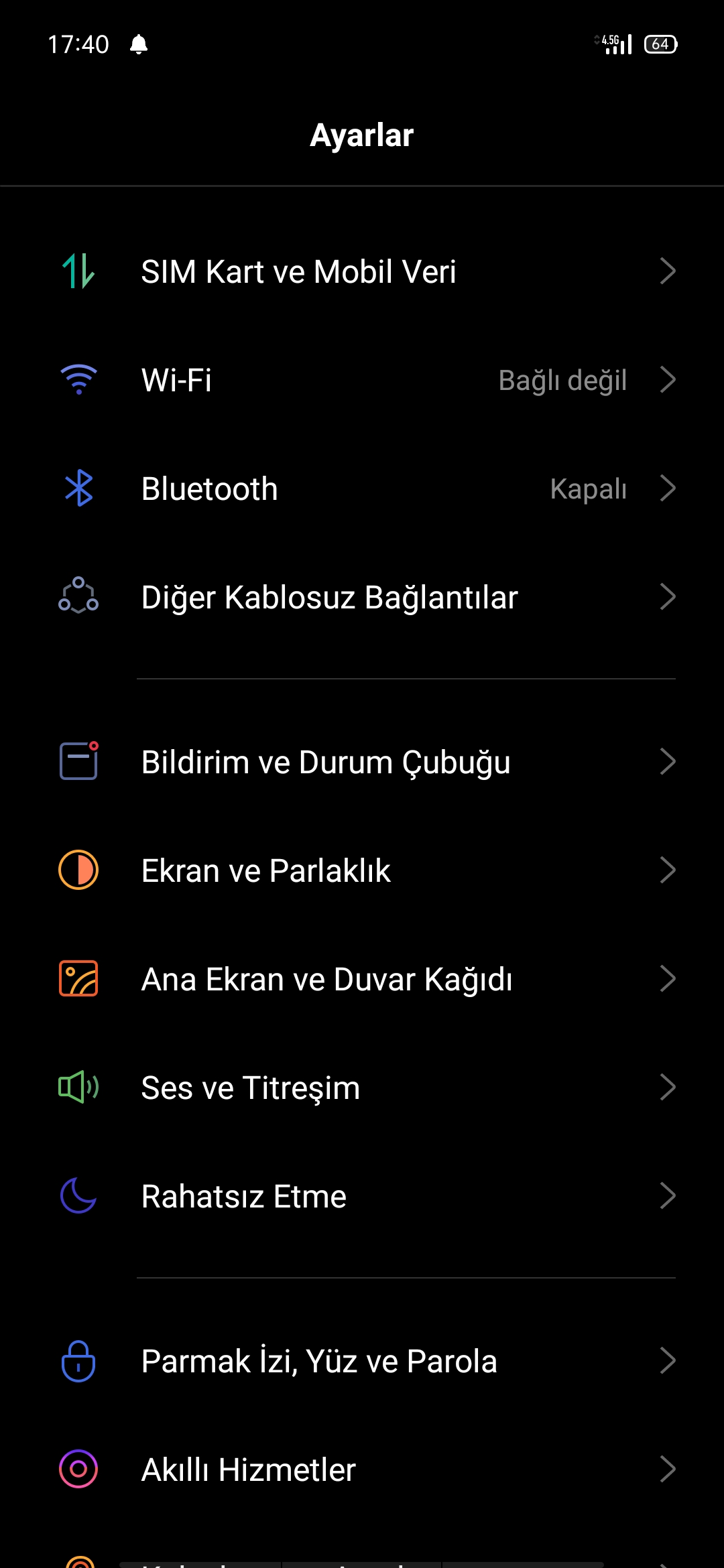Go to Ses ve Titreşim

point(362,1088)
